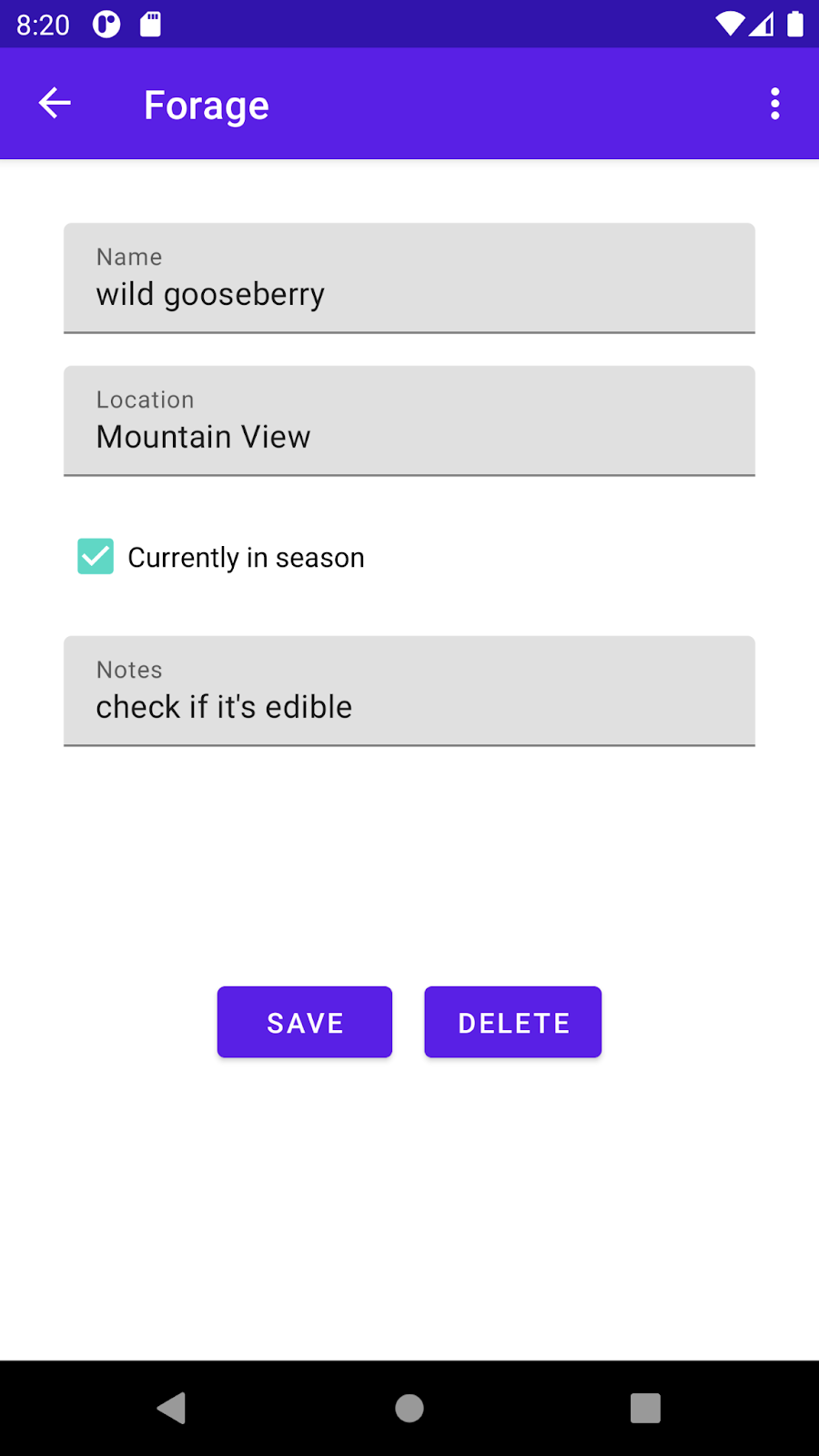Image resolution: width=819 pixels, height=1456 pixels.
Task: Open the recent apps square button
Action: 645,1408
